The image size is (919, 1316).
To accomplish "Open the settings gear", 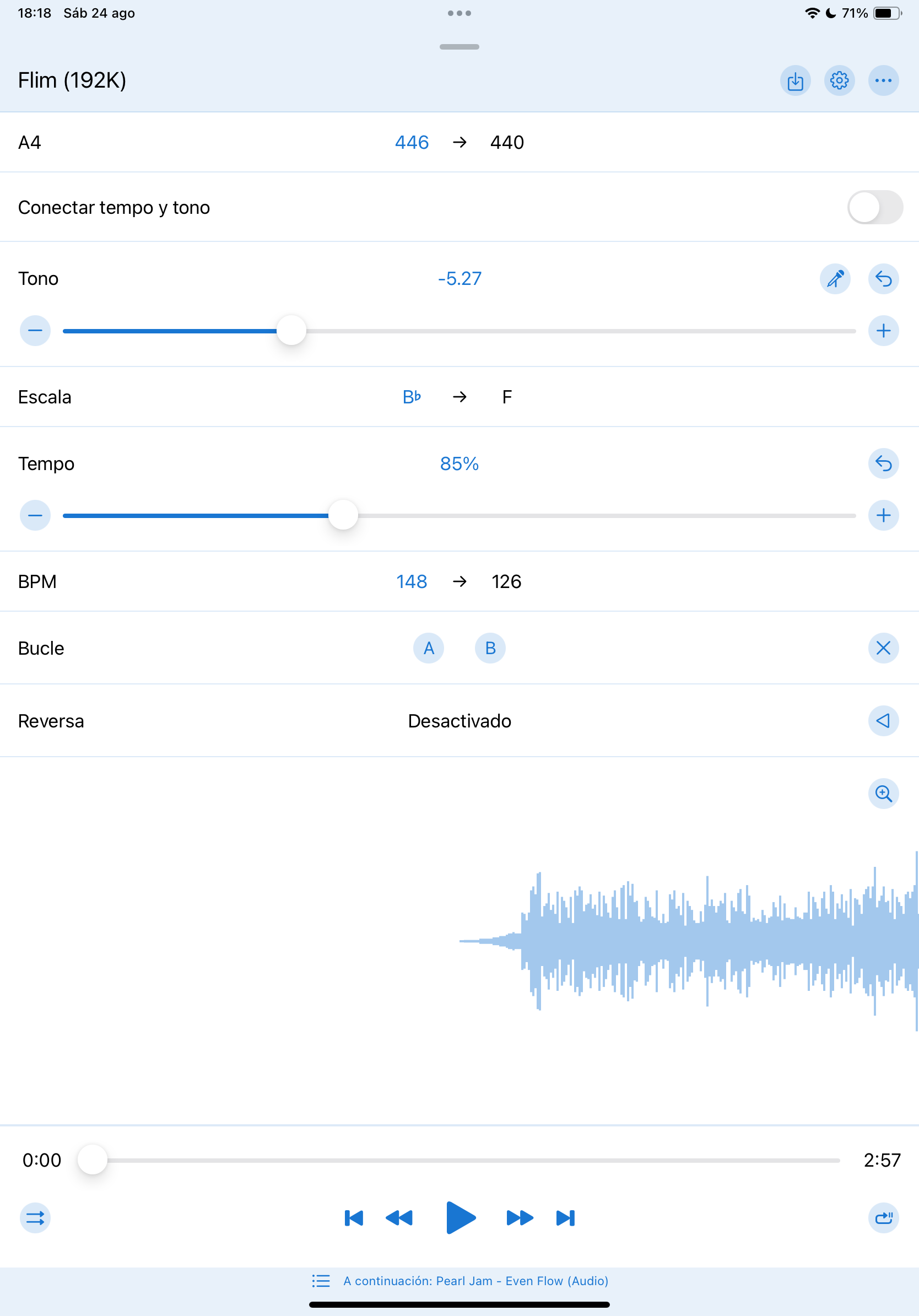I will click(x=839, y=81).
